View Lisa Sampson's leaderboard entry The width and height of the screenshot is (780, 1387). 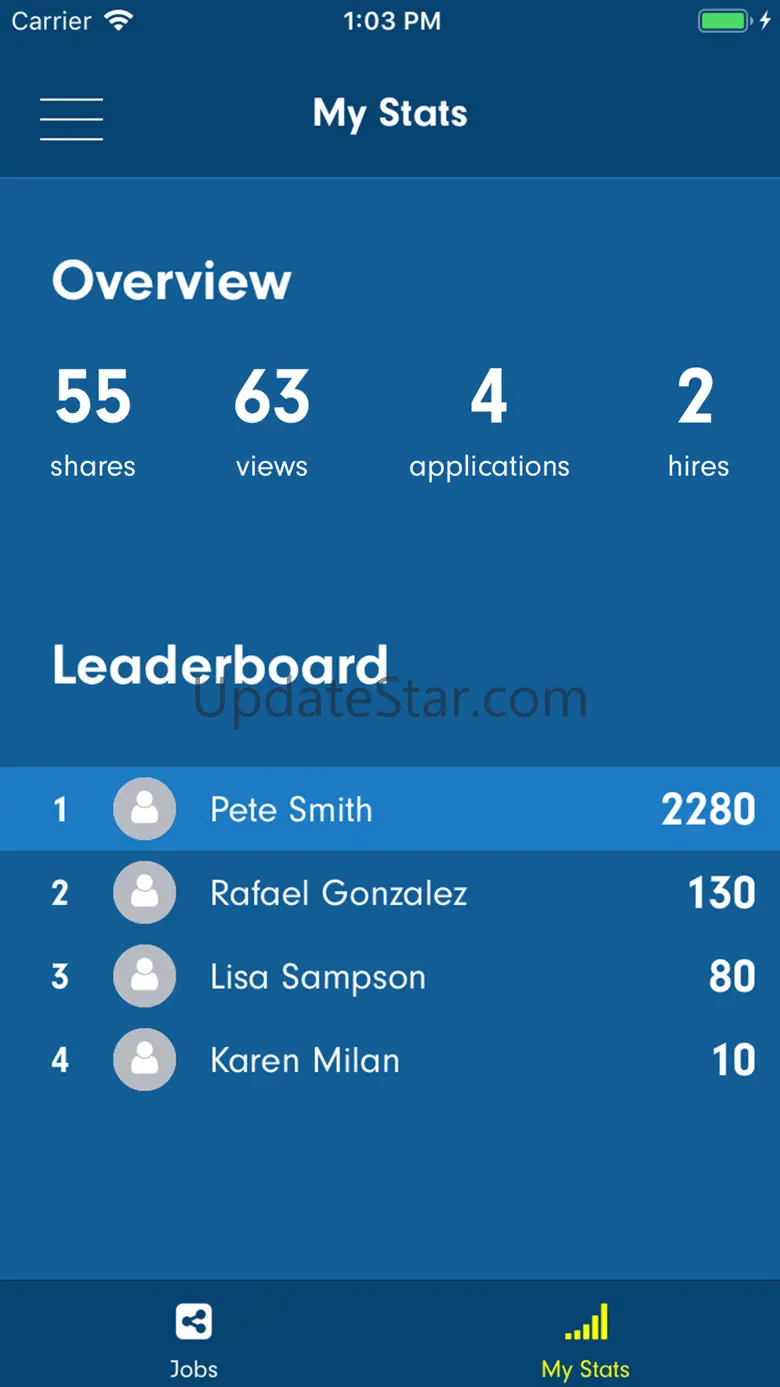point(390,977)
